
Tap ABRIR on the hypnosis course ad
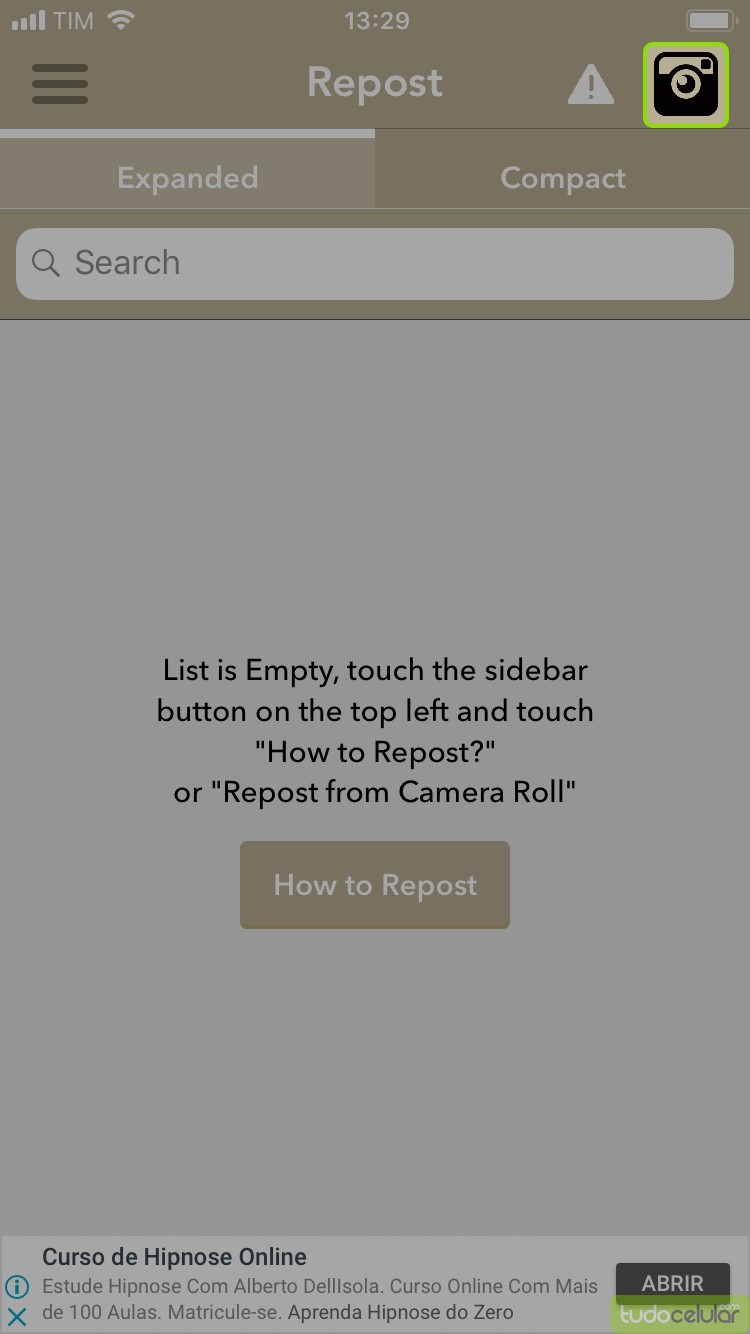tap(672, 1282)
